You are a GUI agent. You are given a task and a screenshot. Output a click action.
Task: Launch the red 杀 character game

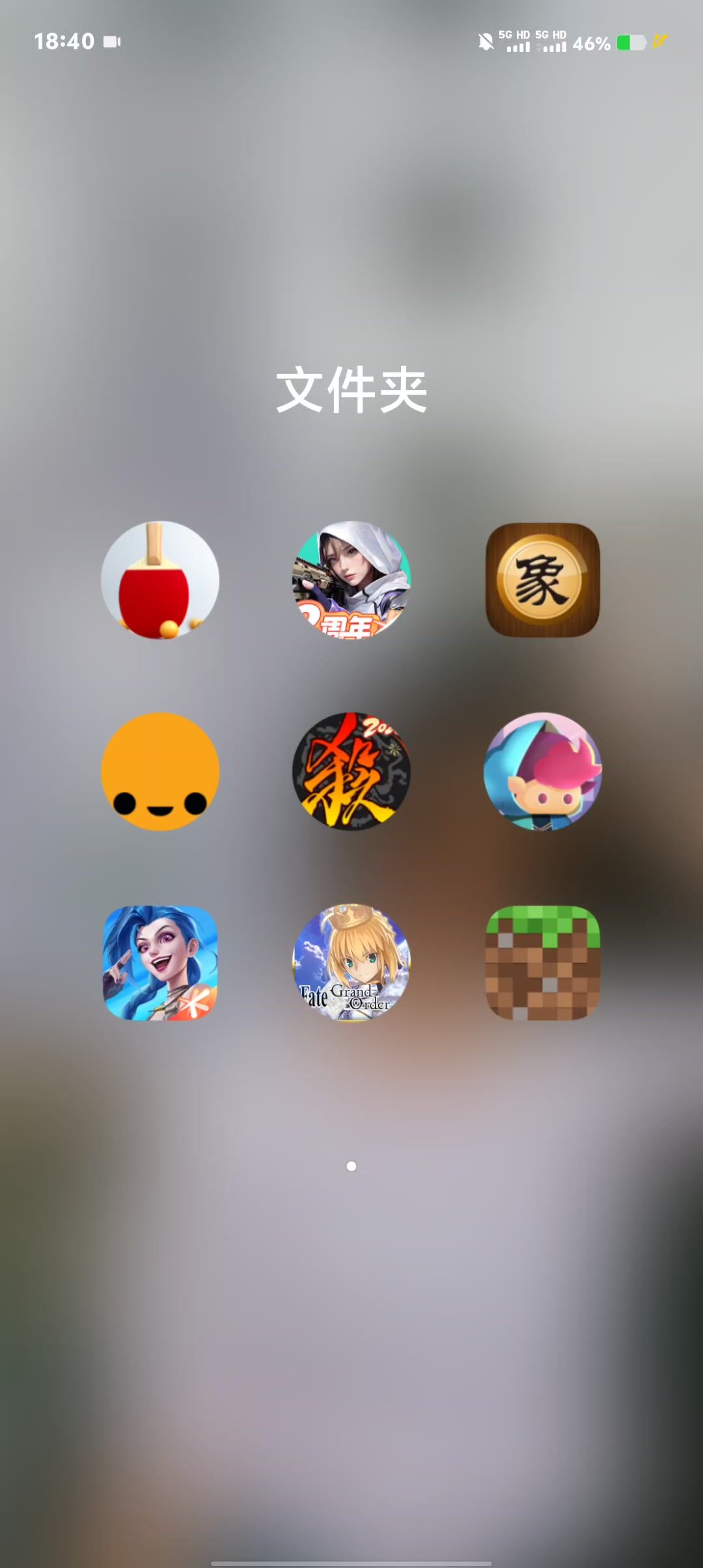pyautogui.click(x=351, y=771)
